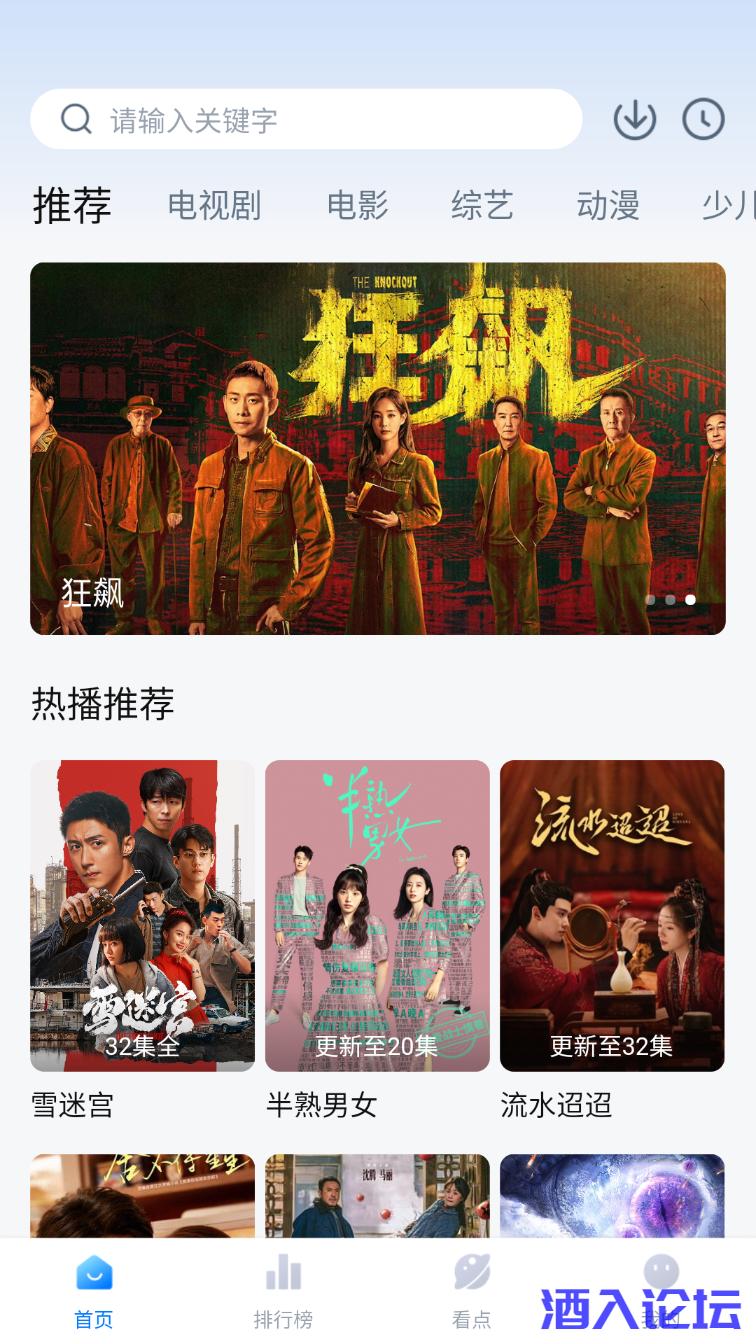Open the 流水迢迢 show card
Screen dimensions: 756x1344
(612, 916)
